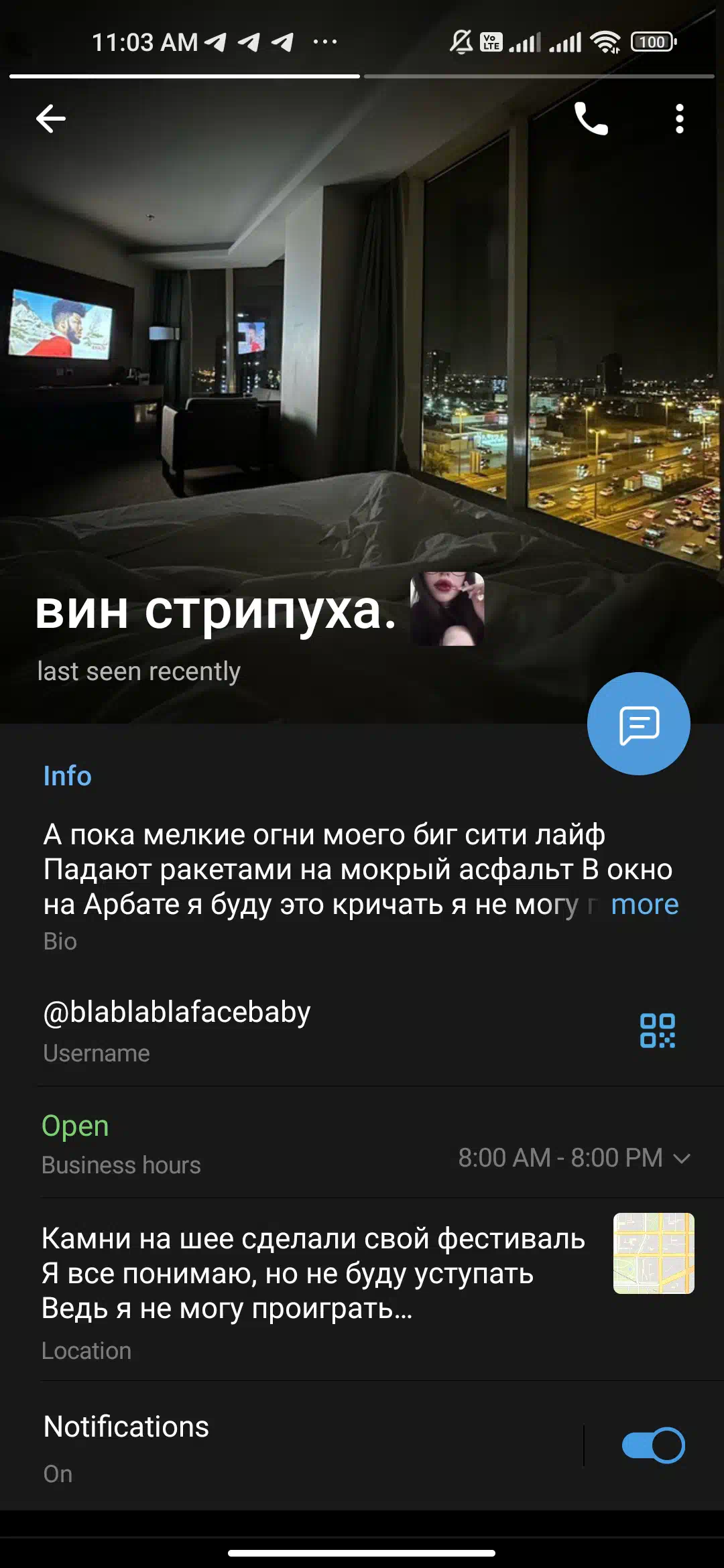Start a voice call with this user
724x1568 pixels.
(x=591, y=119)
